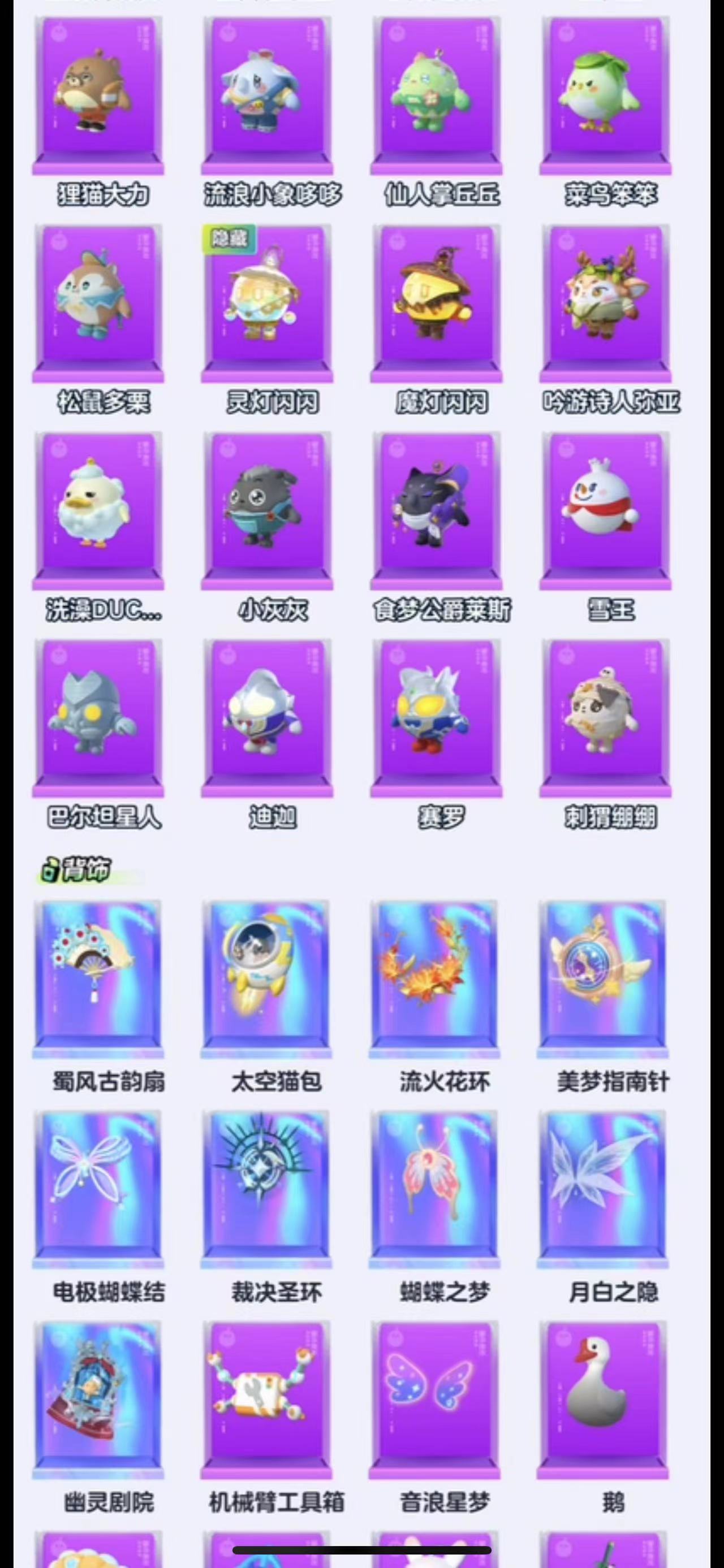This screenshot has height=1568, width=724.
Task: View the 流火花环 back accessory
Action: pos(435,980)
